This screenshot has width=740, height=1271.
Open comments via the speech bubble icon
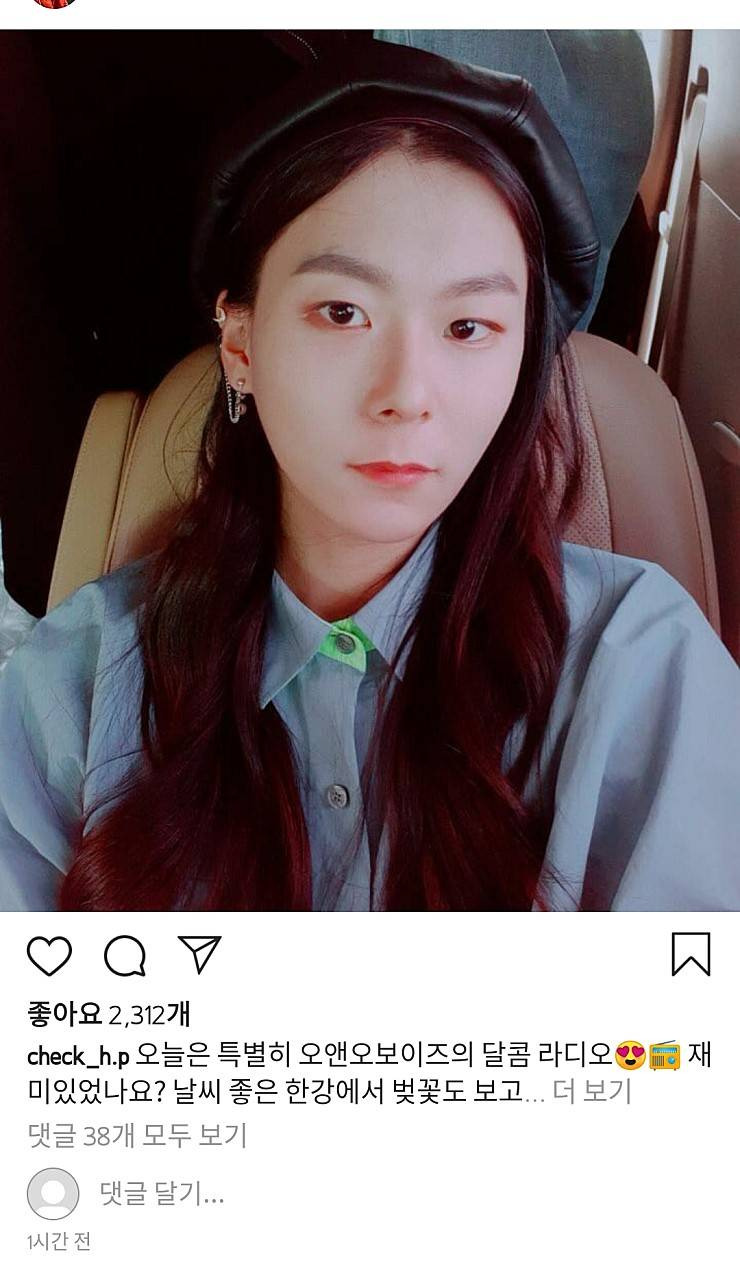pyautogui.click(x=125, y=956)
